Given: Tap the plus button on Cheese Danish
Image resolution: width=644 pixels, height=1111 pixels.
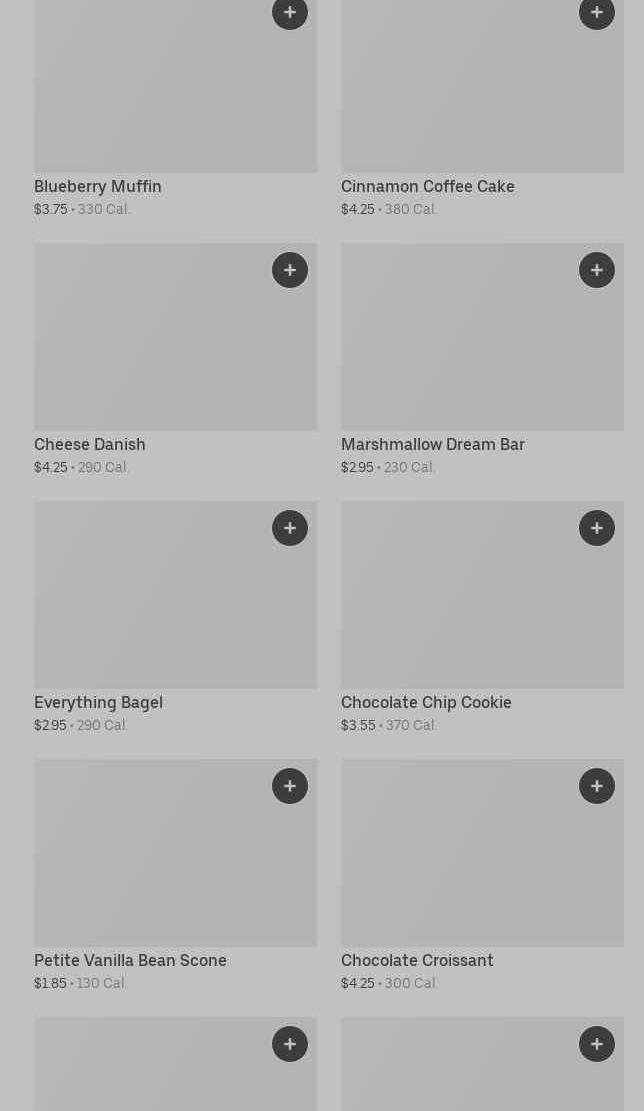Looking at the screenshot, I should tap(290, 270).
